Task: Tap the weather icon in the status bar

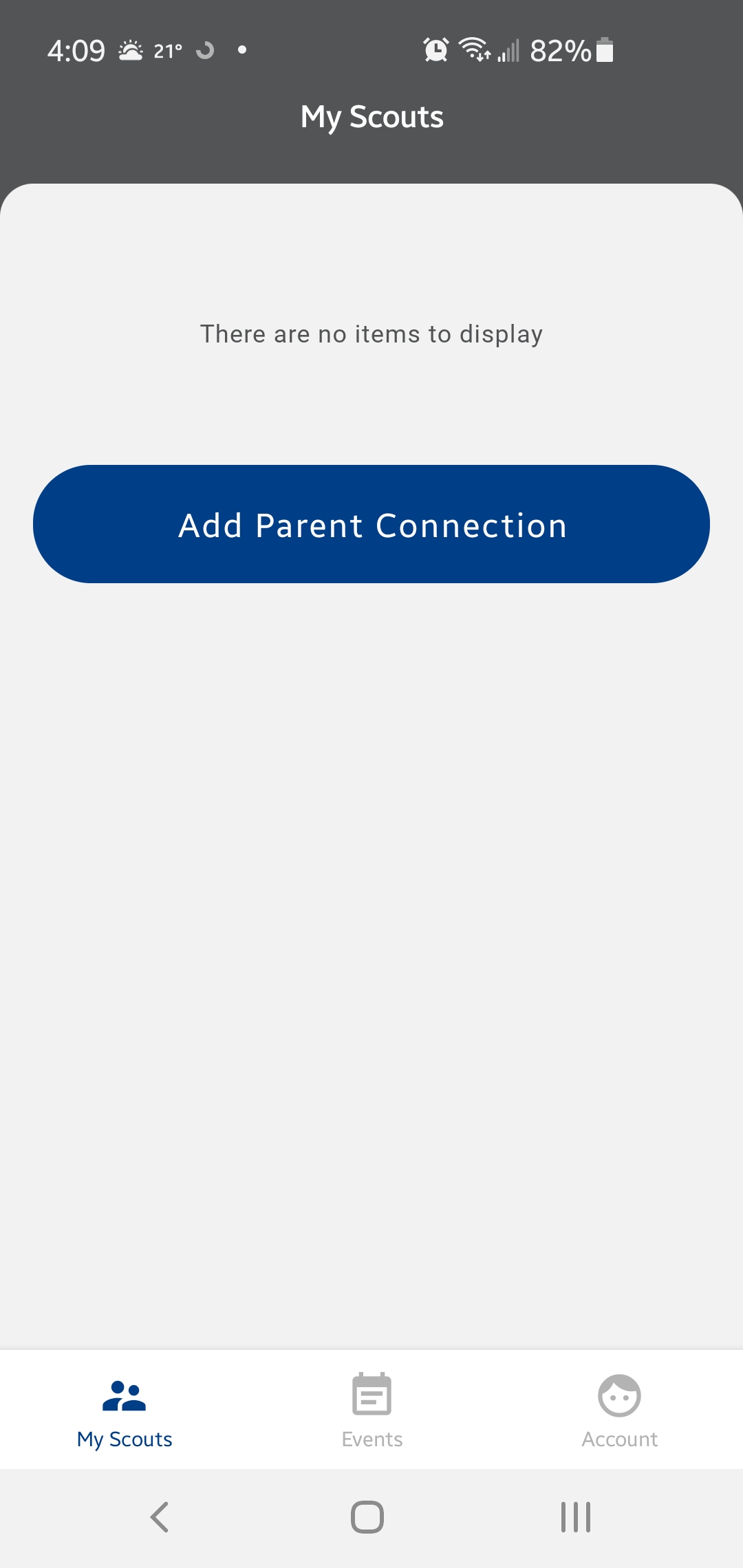Action: tap(131, 50)
